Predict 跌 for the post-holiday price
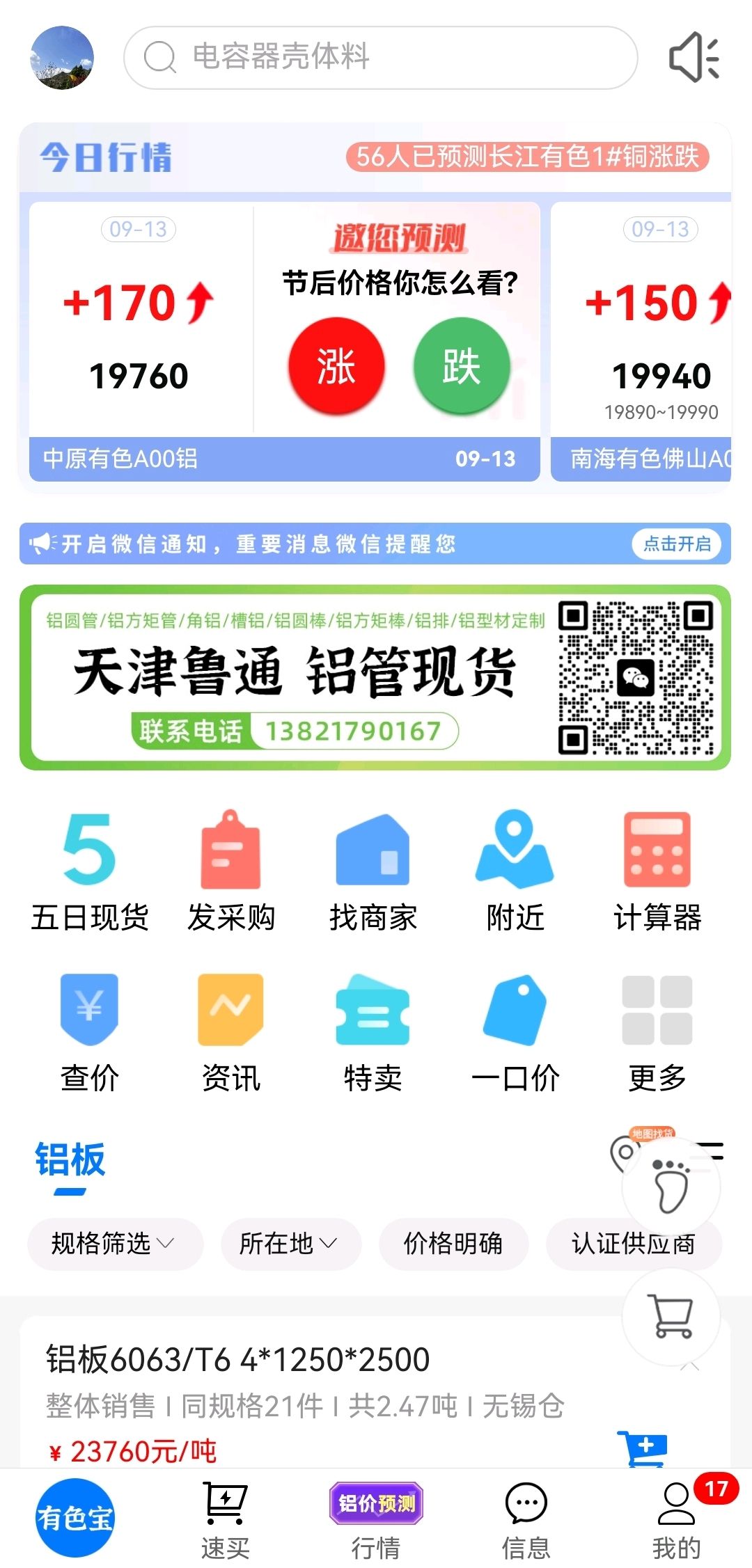This screenshot has width=752, height=1568. pos(462,366)
